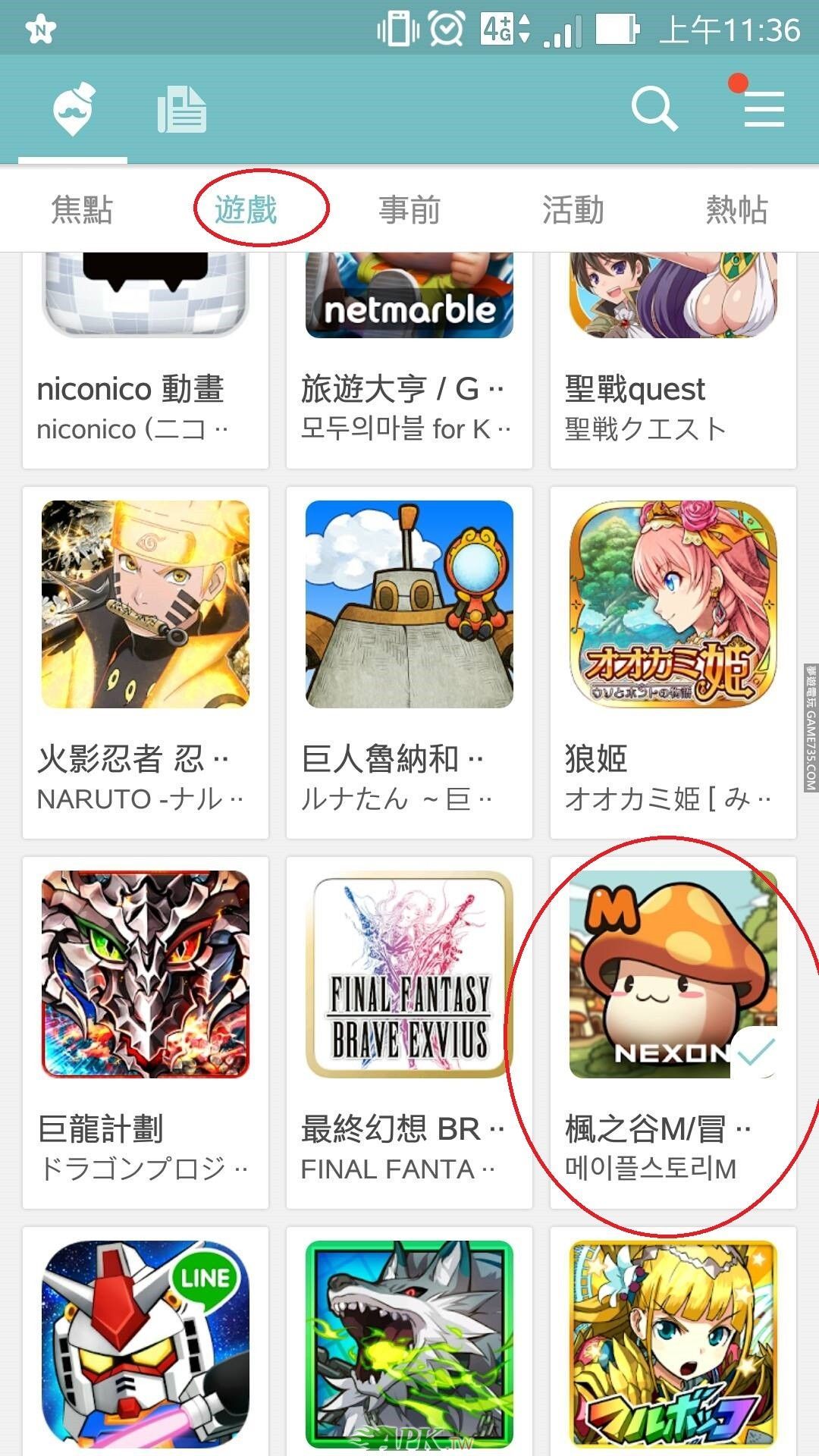Switch to the 焦點 tab
The width and height of the screenshot is (819, 1456).
coord(82,209)
